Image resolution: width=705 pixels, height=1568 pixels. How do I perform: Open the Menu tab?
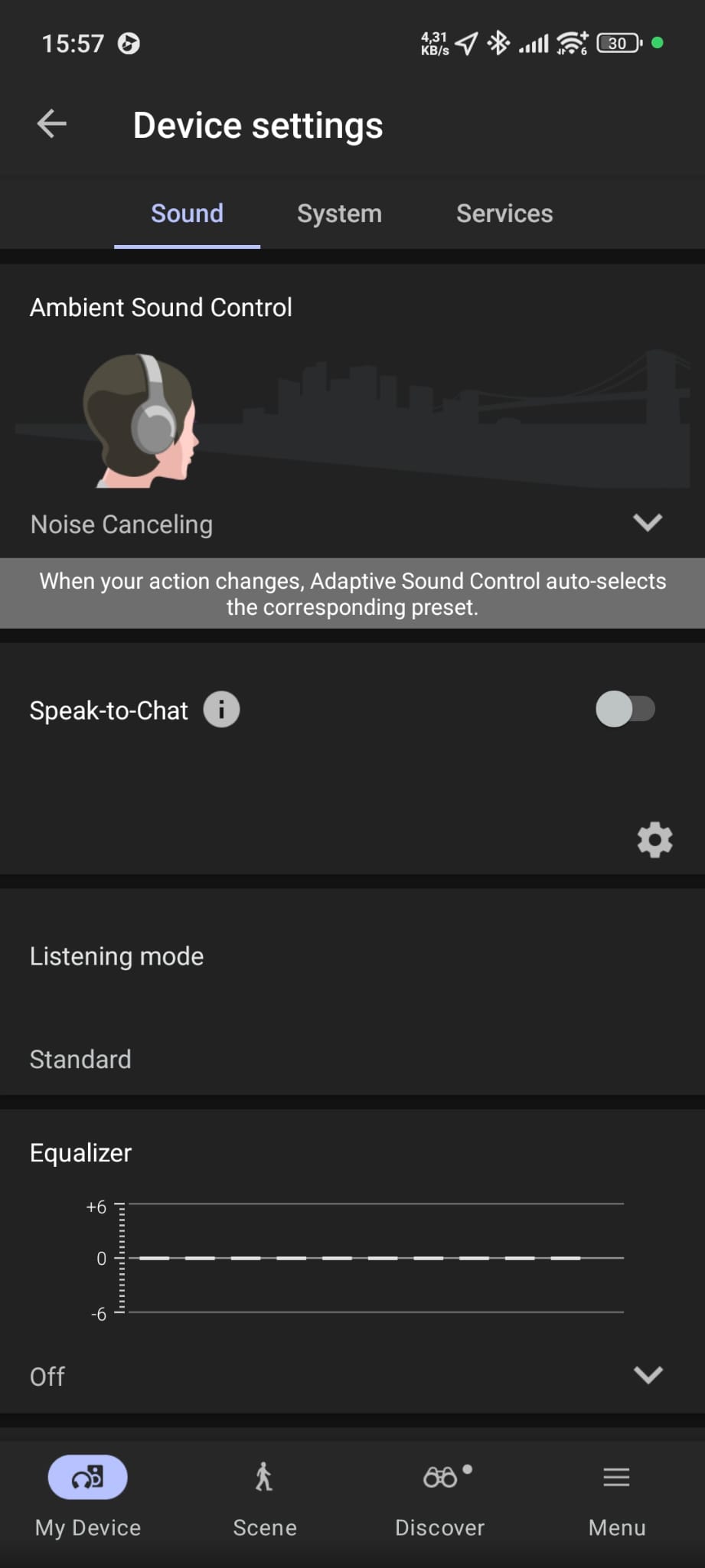(x=616, y=1494)
